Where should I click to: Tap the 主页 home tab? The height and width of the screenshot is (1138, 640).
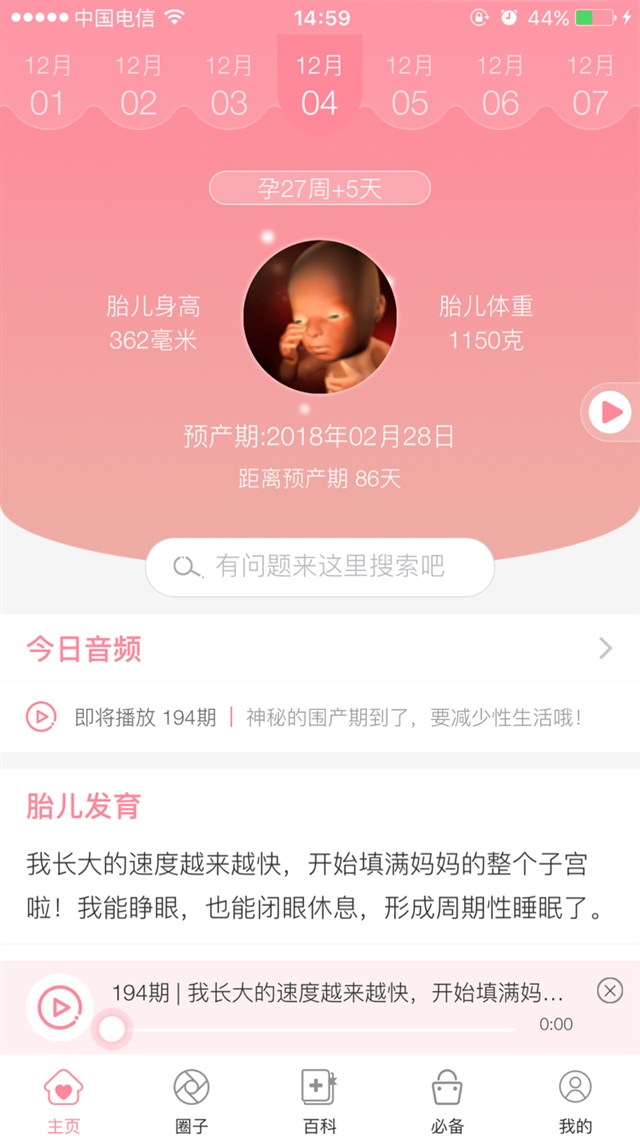tap(64, 1098)
